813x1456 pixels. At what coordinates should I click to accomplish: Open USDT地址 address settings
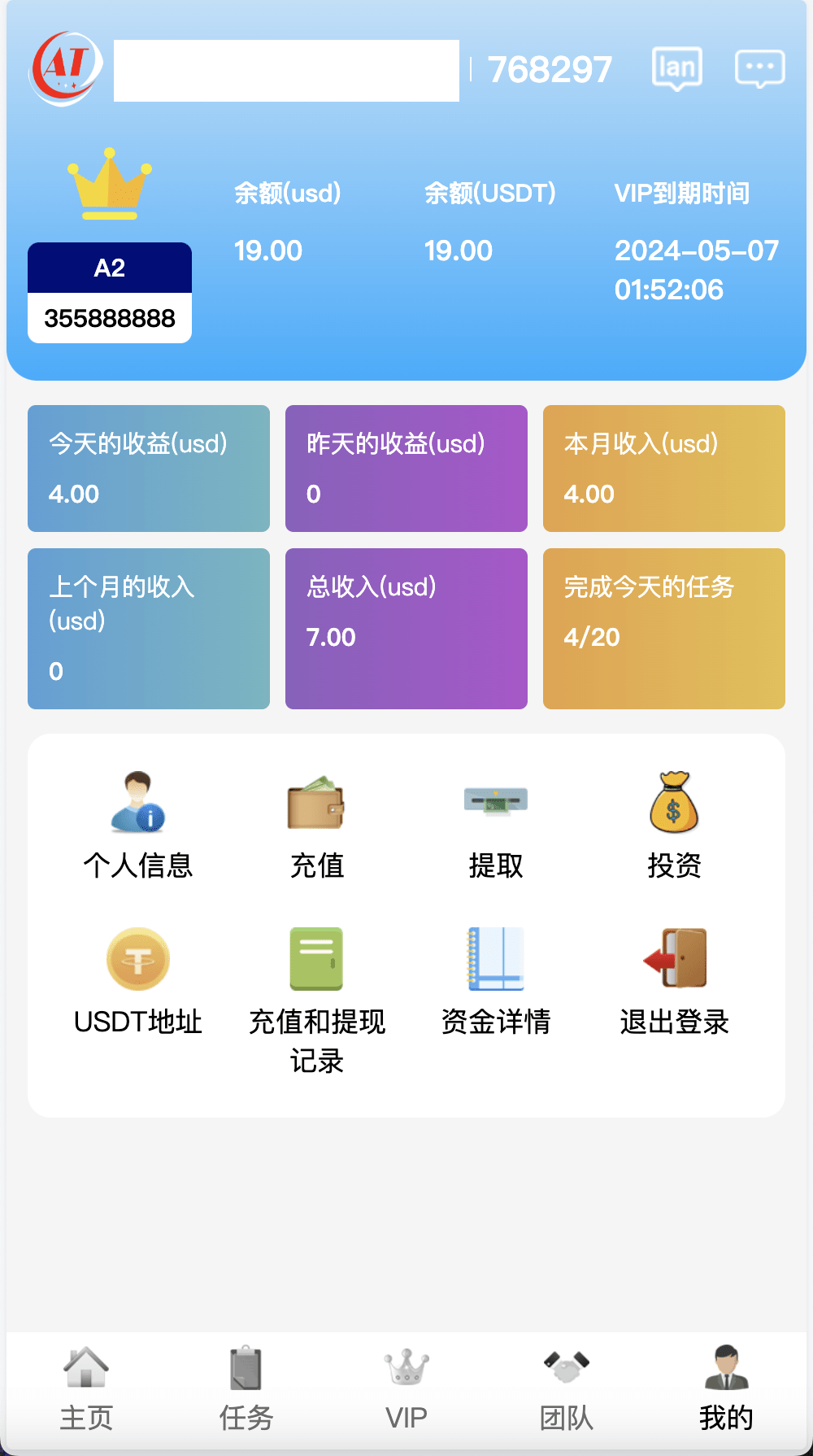point(138,982)
